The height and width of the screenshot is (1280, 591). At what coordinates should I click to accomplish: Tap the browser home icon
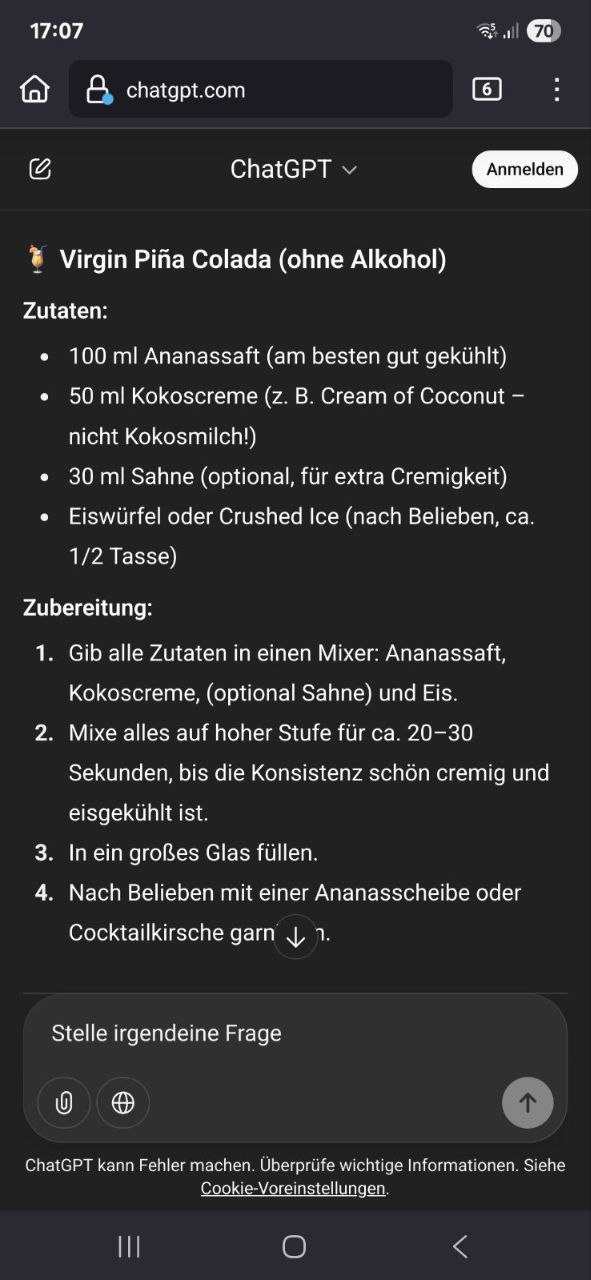[x=35, y=89]
